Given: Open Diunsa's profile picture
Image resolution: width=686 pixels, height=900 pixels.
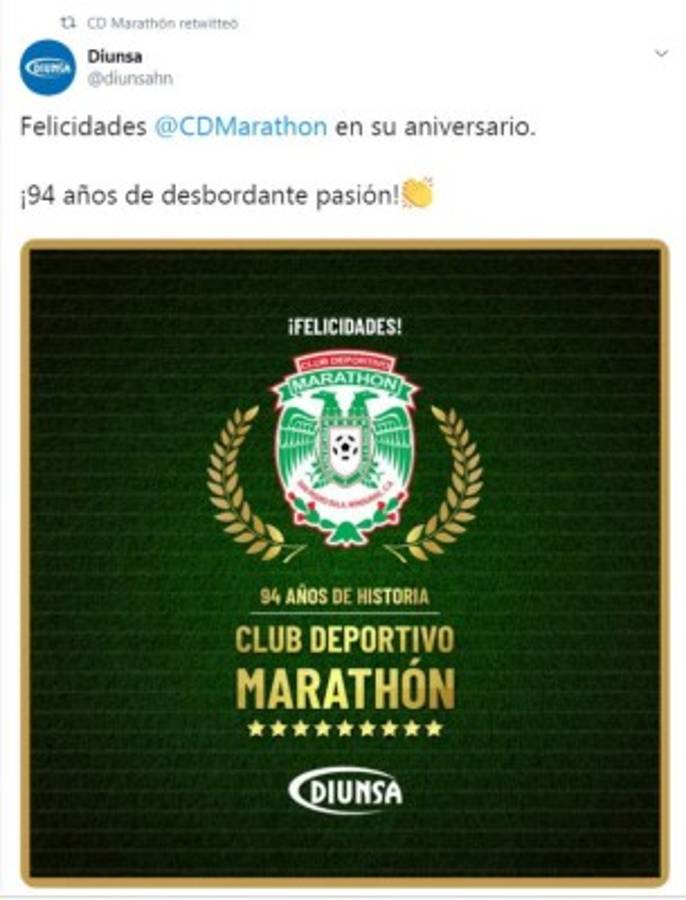Looking at the screenshot, I should [x=48, y=68].
